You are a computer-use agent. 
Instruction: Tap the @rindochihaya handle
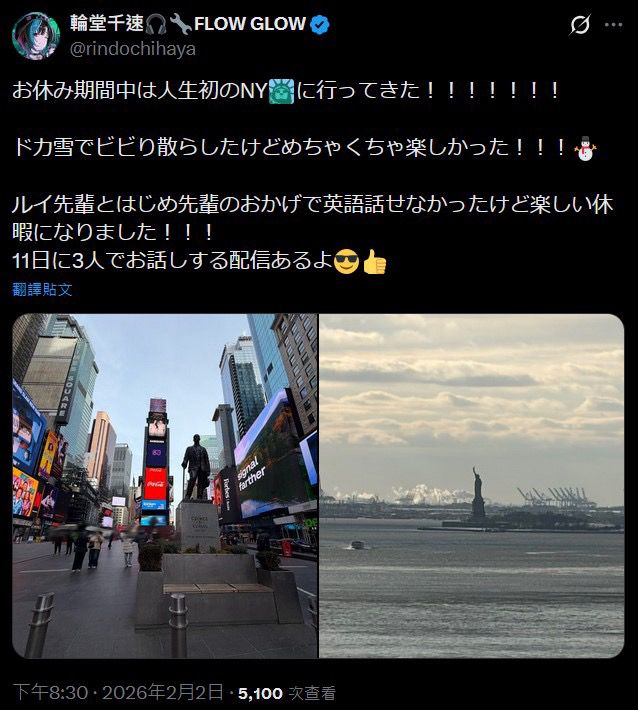click(133, 48)
